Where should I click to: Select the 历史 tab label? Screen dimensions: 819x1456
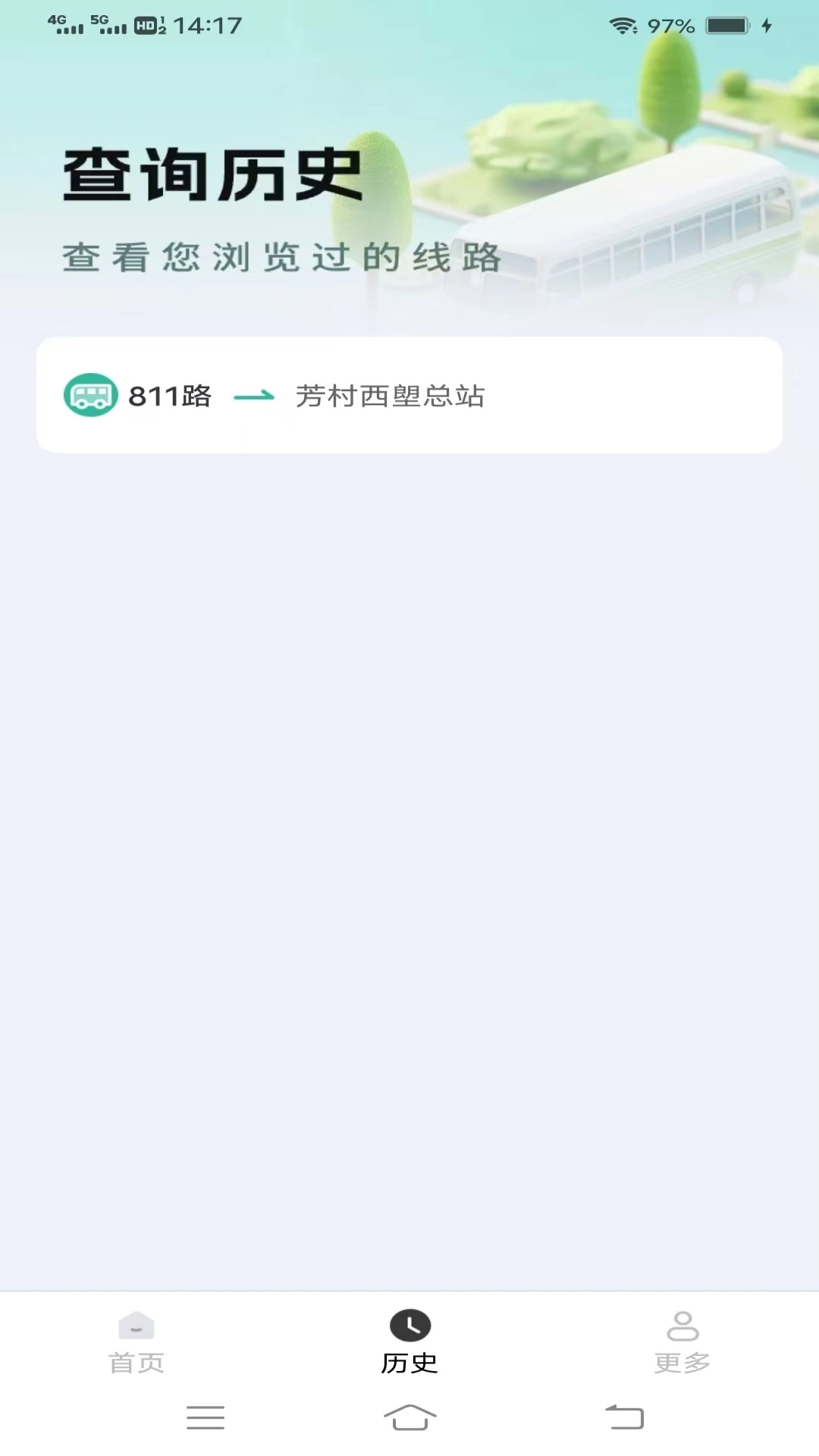coord(409,1361)
